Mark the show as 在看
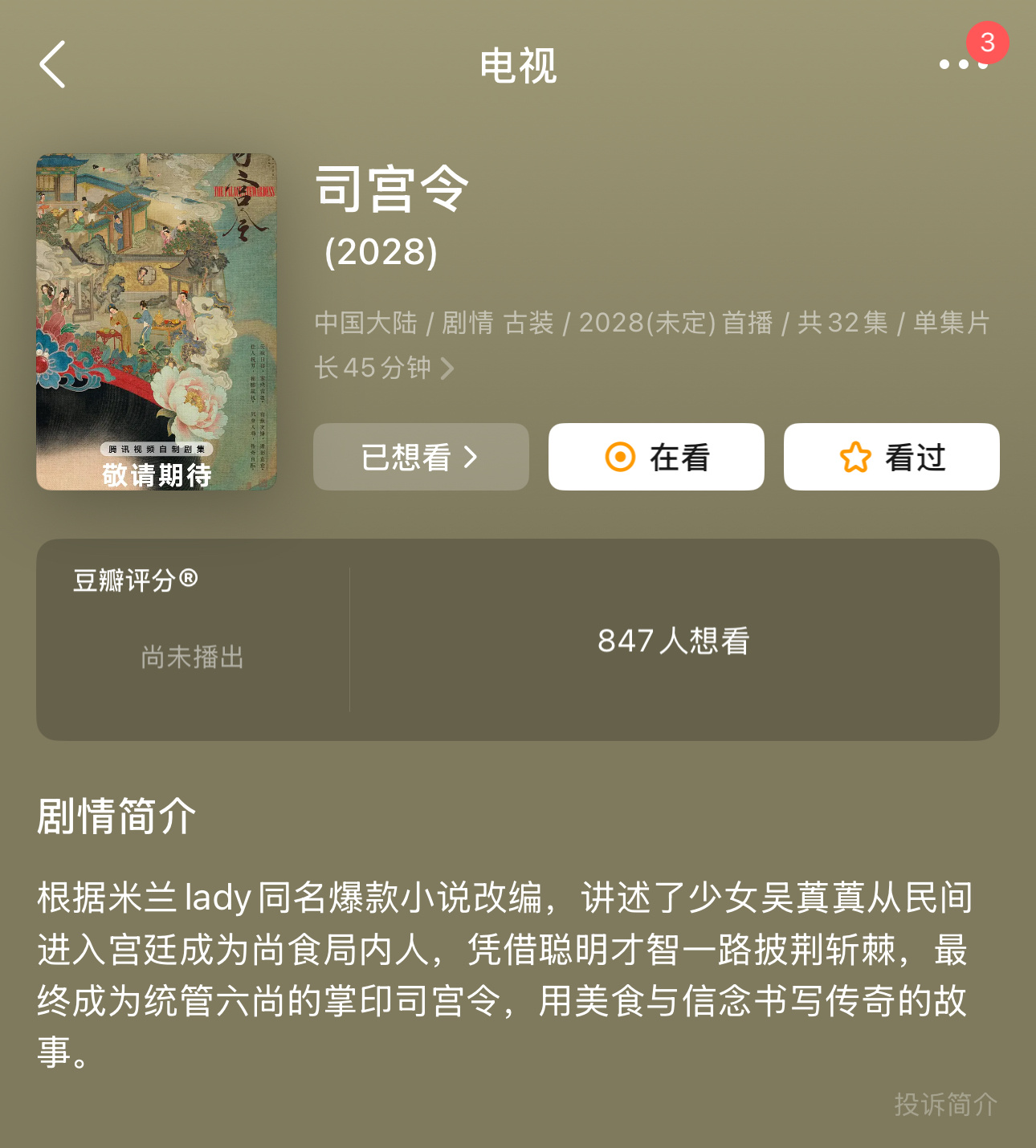 (x=655, y=458)
